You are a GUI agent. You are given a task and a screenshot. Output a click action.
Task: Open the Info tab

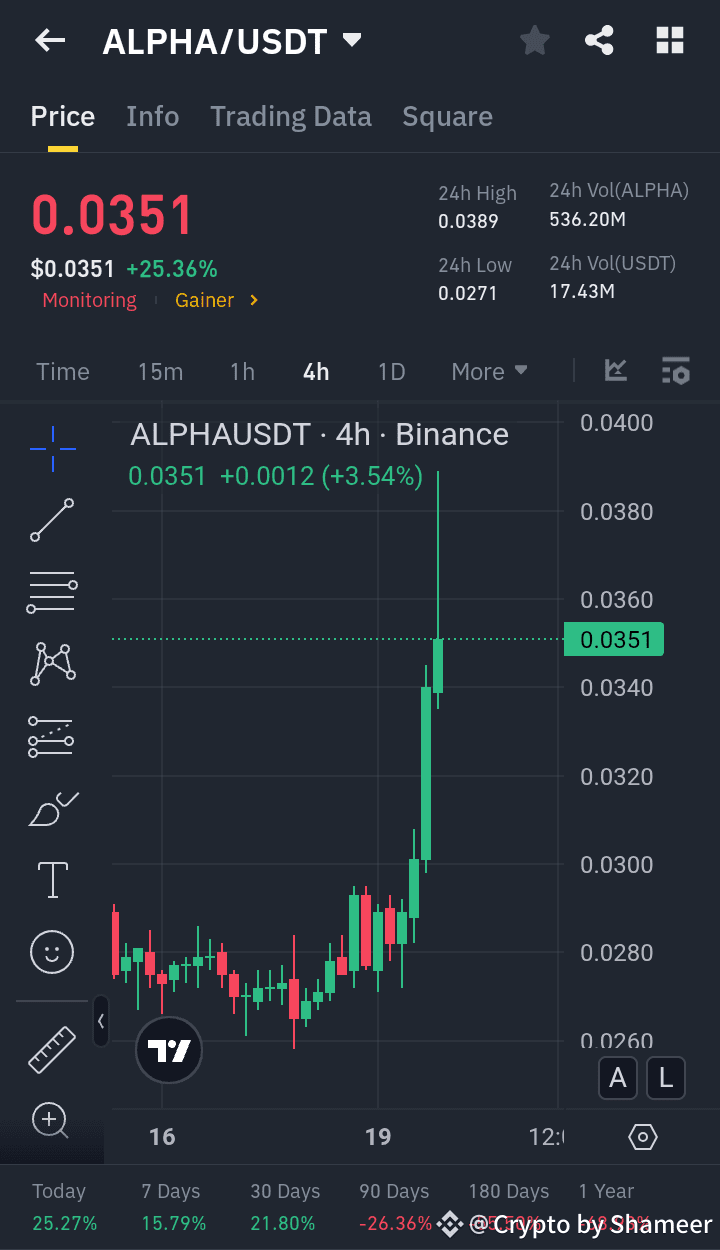click(x=152, y=116)
